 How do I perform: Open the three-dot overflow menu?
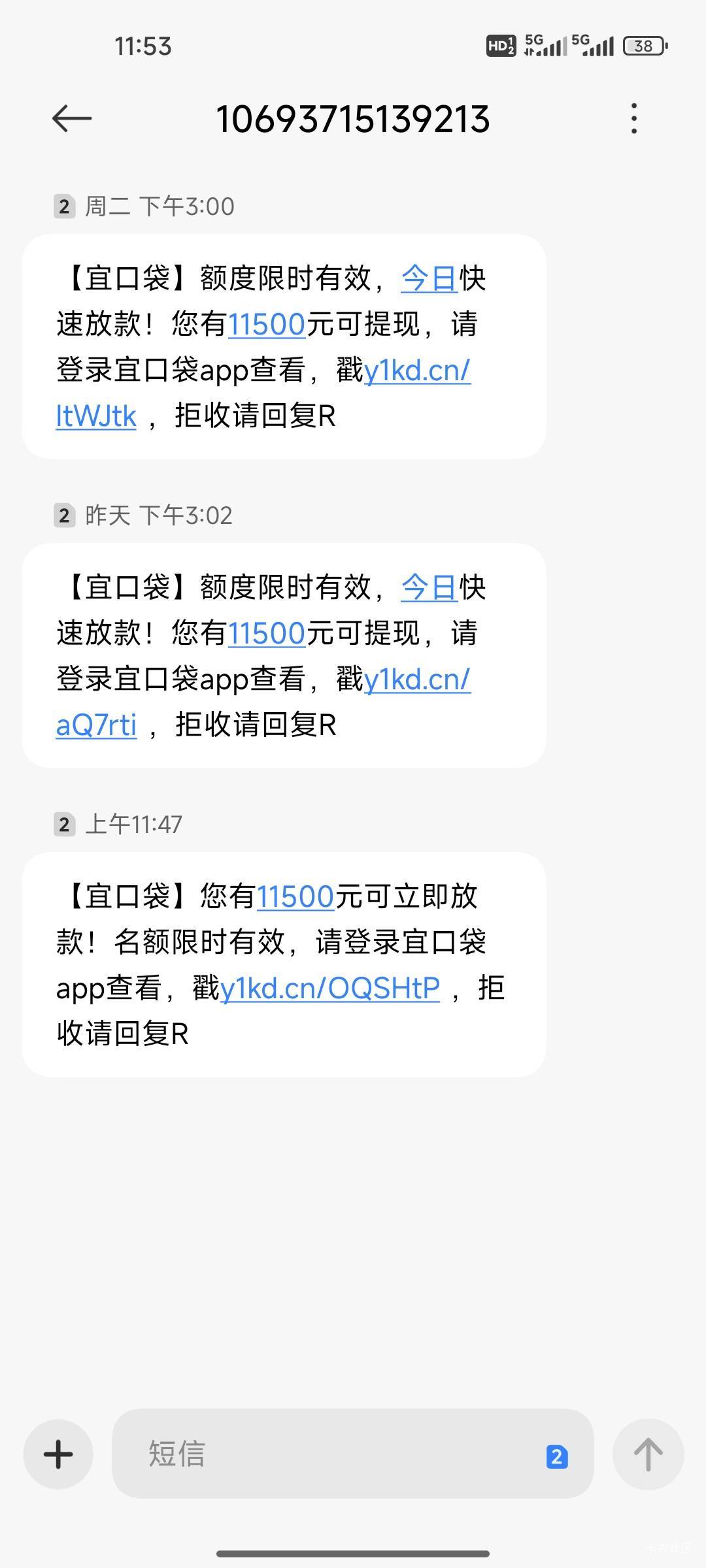(633, 118)
